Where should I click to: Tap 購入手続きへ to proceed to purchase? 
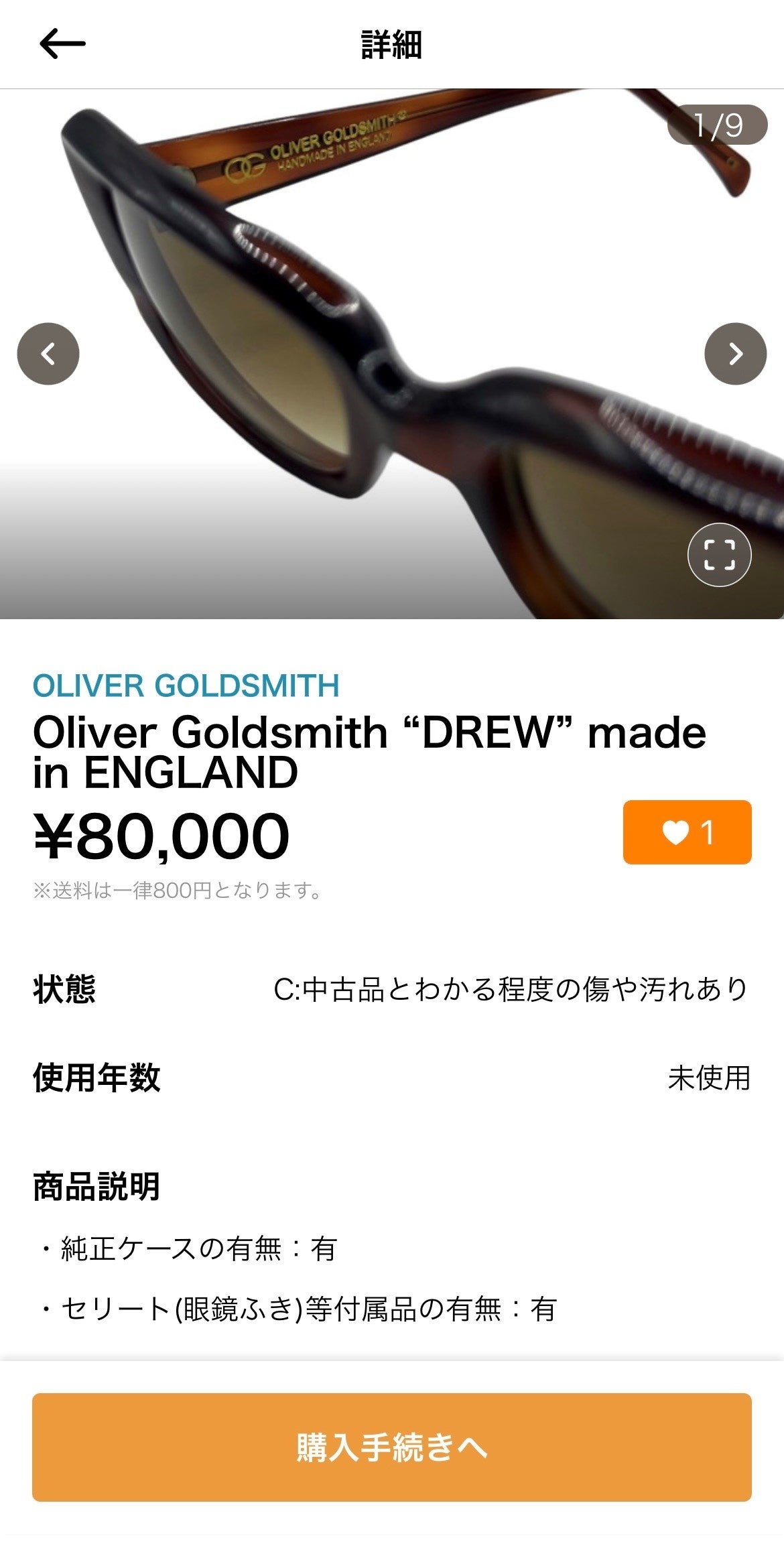392,1447
